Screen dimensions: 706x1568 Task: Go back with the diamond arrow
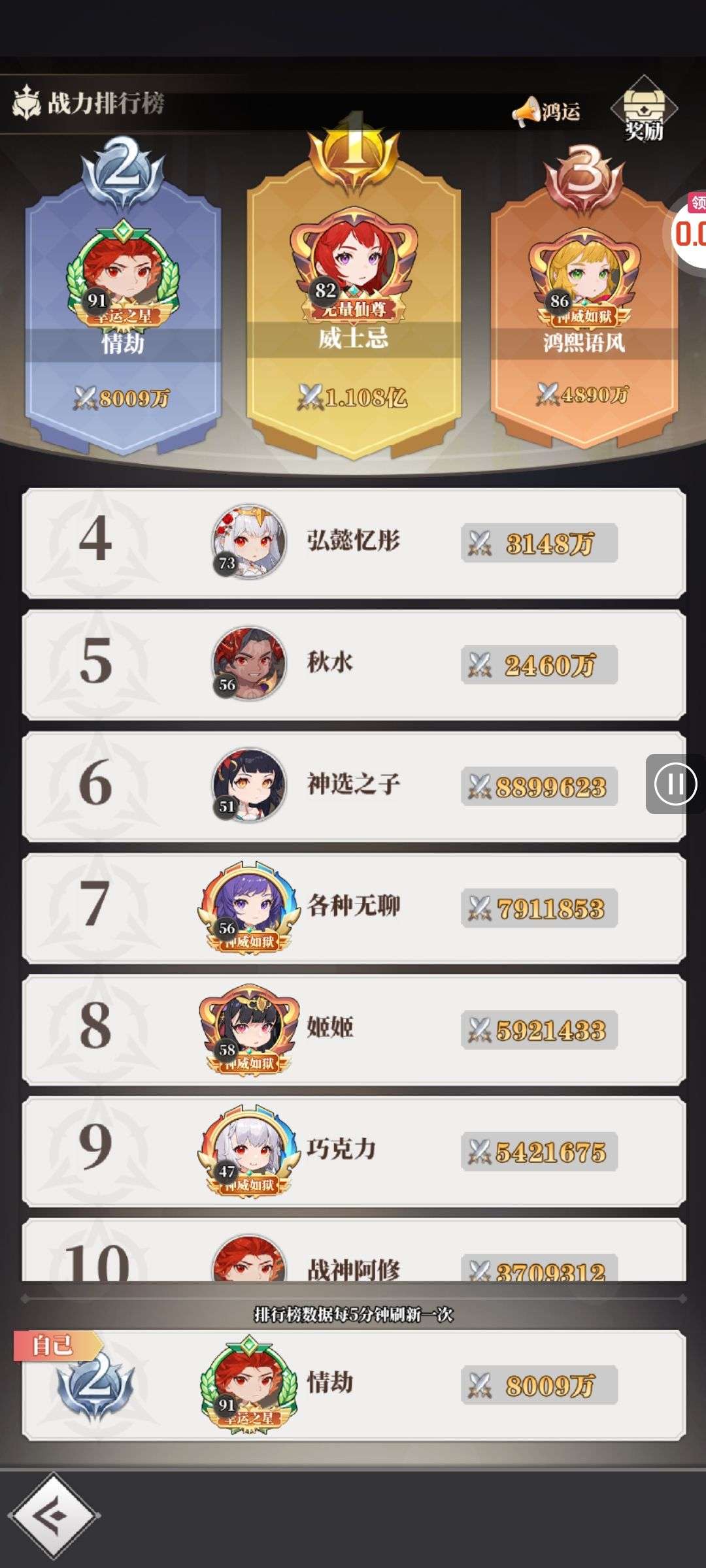(x=54, y=1514)
